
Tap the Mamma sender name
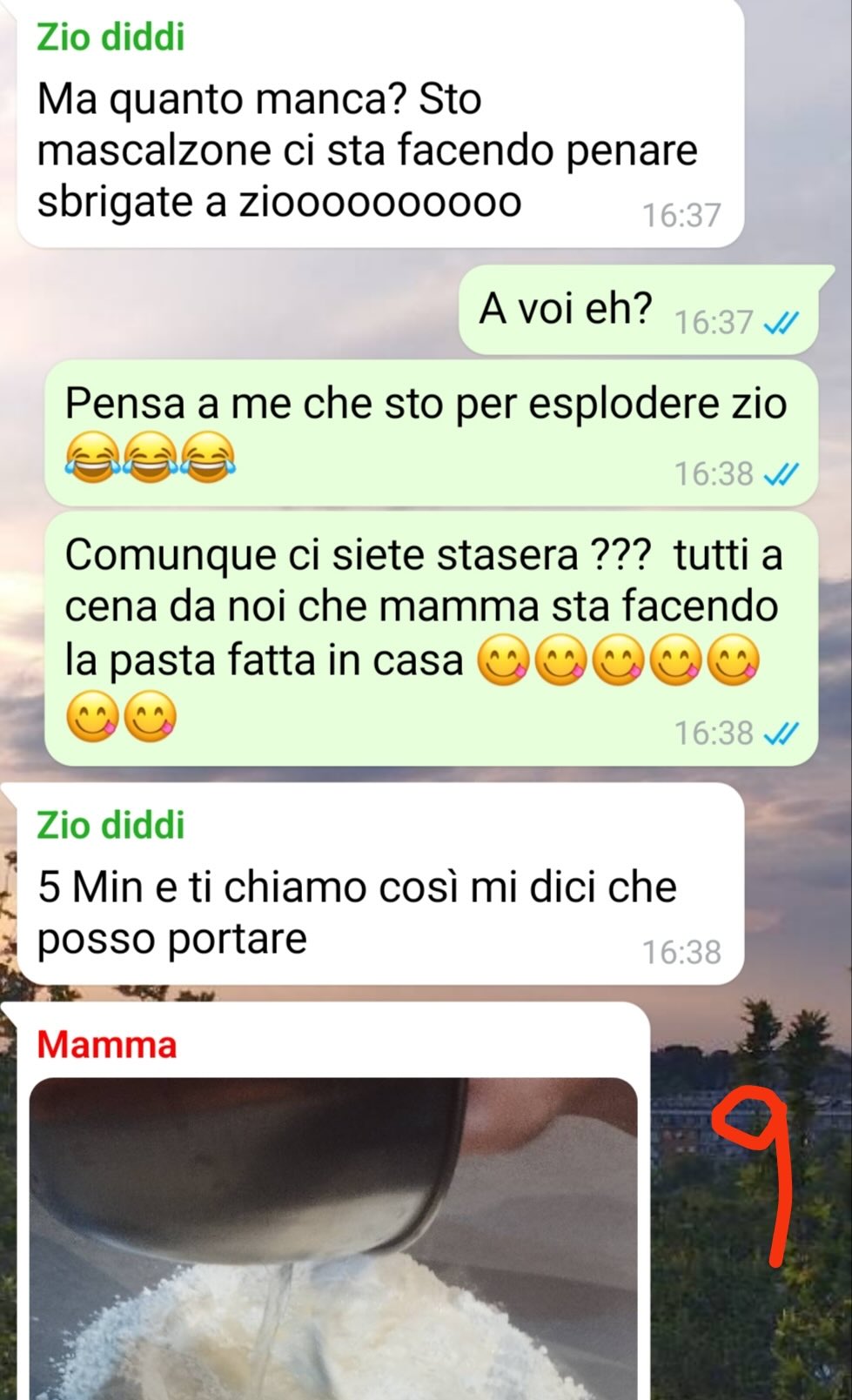pos(107,1044)
